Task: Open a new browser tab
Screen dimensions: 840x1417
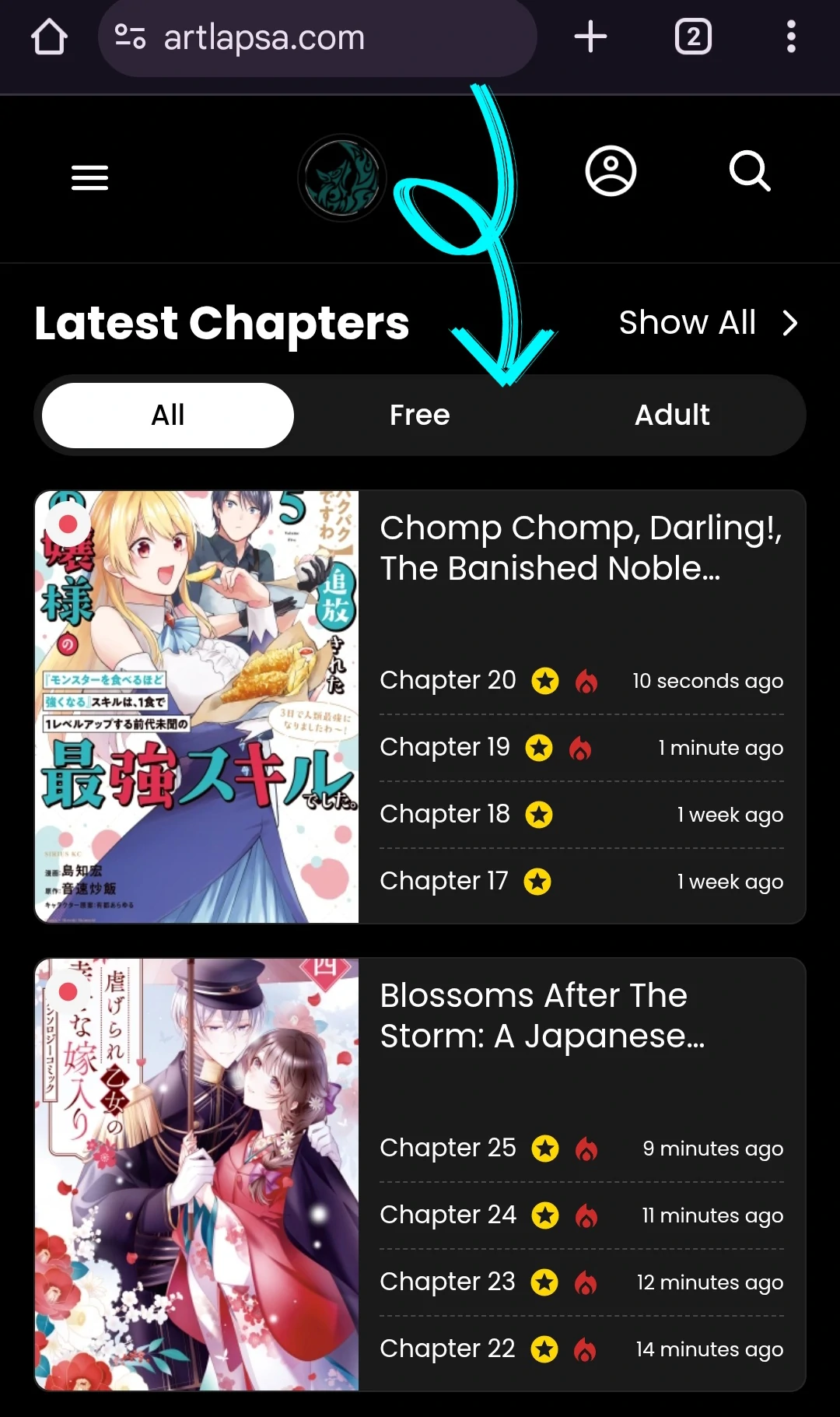Action: 590,37
